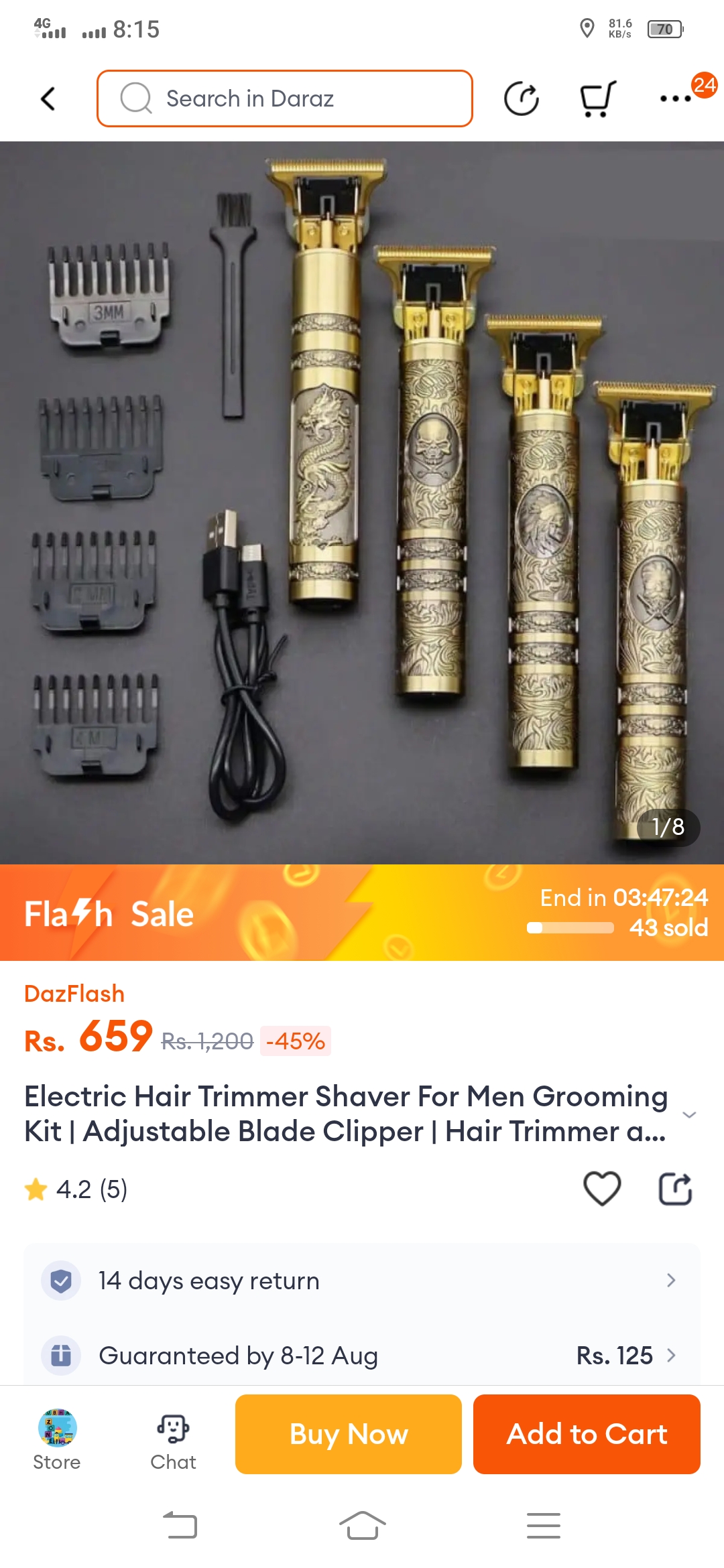Tap the circular arrow icon beside search
Image resolution: width=724 pixels, height=1568 pixels.
pyautogui.click(x=522, y=99)
